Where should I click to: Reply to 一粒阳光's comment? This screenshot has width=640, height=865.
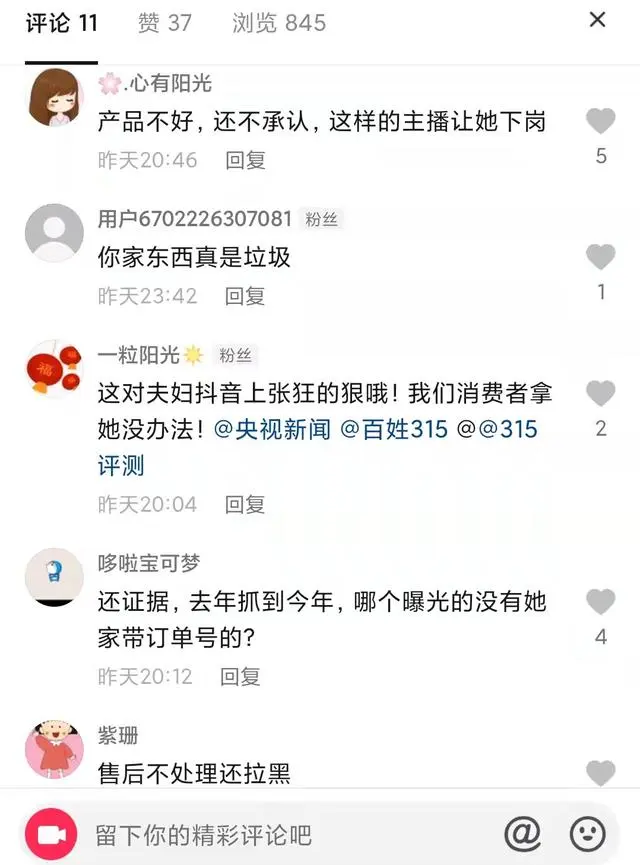click(245, 504)
